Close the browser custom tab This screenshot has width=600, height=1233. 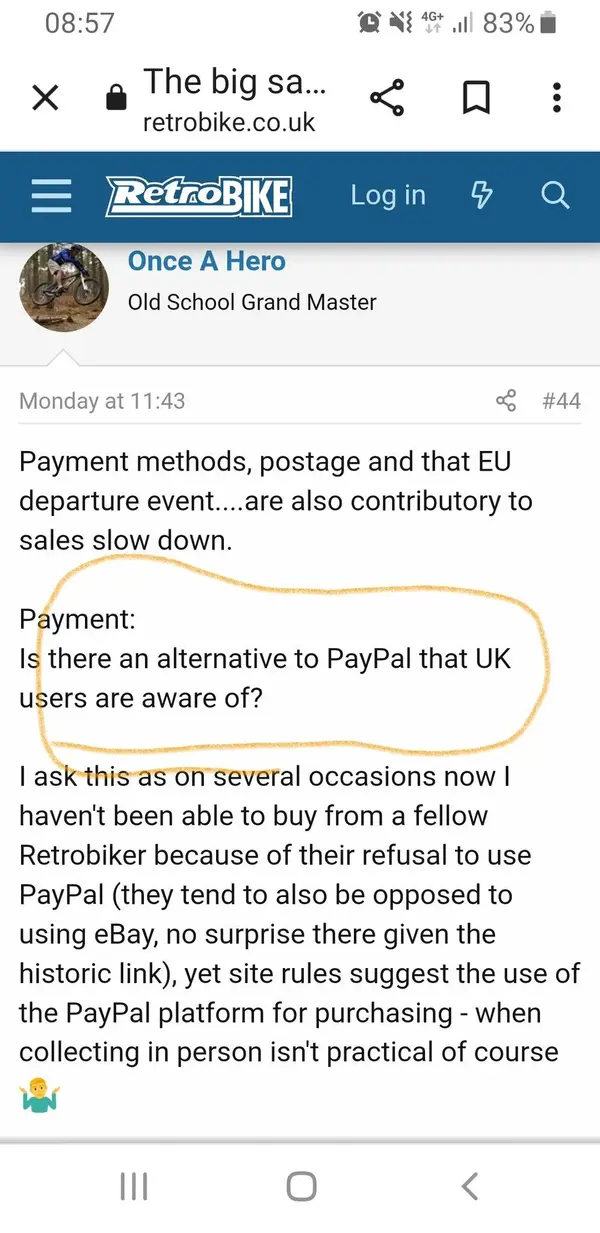[45, 98]
